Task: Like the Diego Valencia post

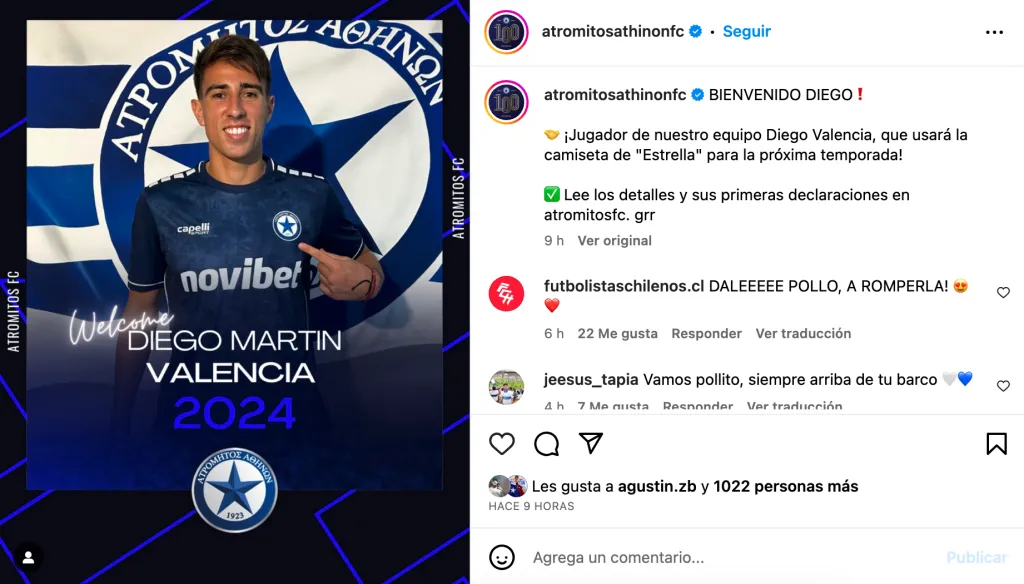Action: 502,443
